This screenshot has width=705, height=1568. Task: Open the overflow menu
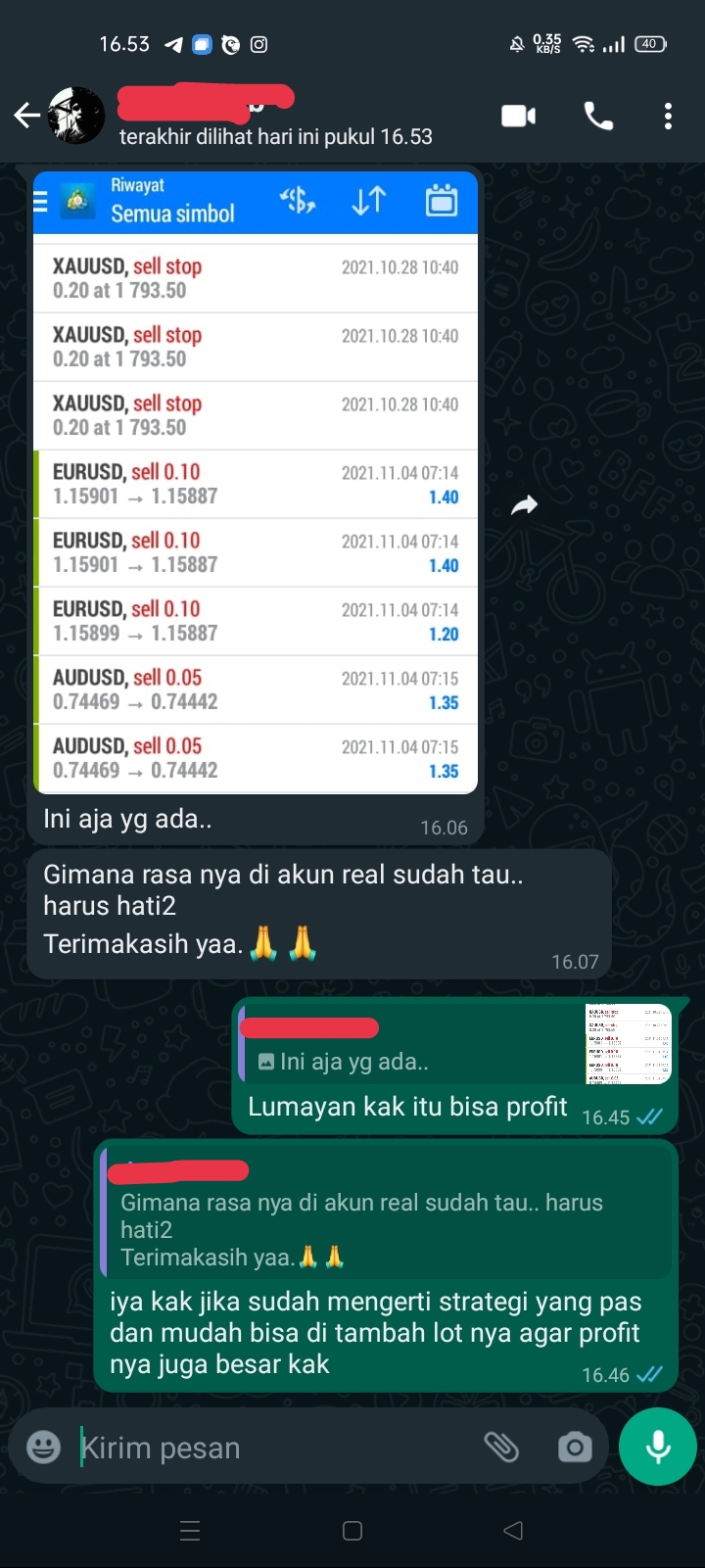click(668, 117)
